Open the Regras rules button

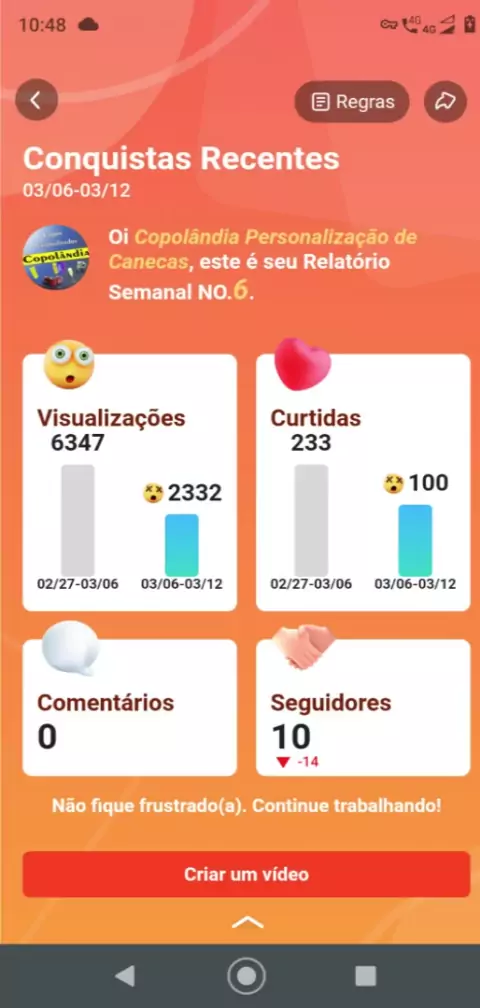(x=352, y=102)
